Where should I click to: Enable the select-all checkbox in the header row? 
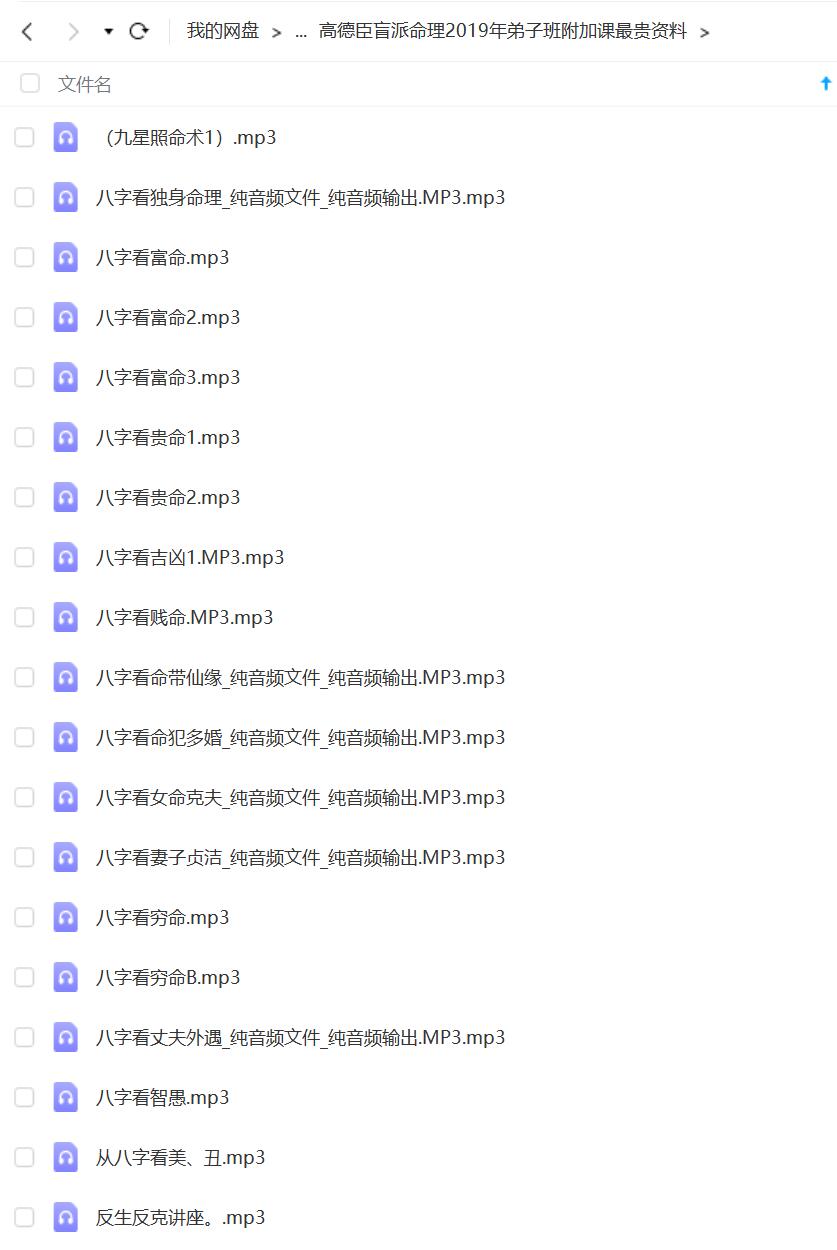(x=29, y=84)
